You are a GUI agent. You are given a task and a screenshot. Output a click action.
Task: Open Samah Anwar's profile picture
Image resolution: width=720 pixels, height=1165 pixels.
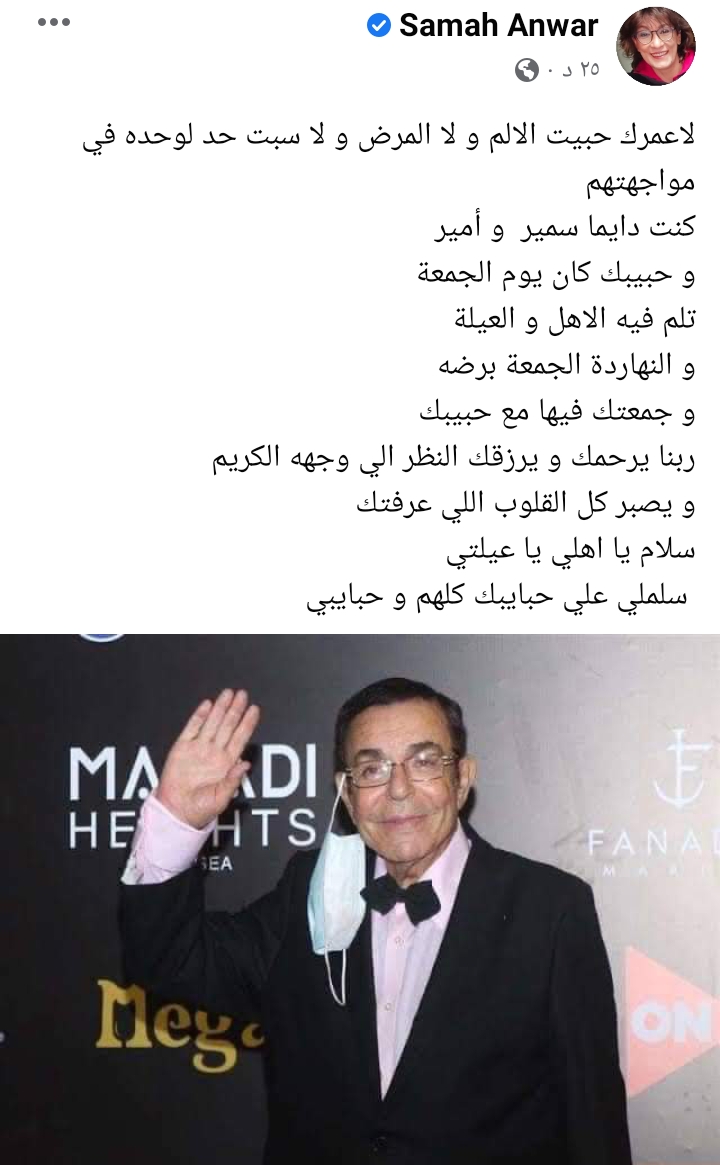(x=655, y=47)
